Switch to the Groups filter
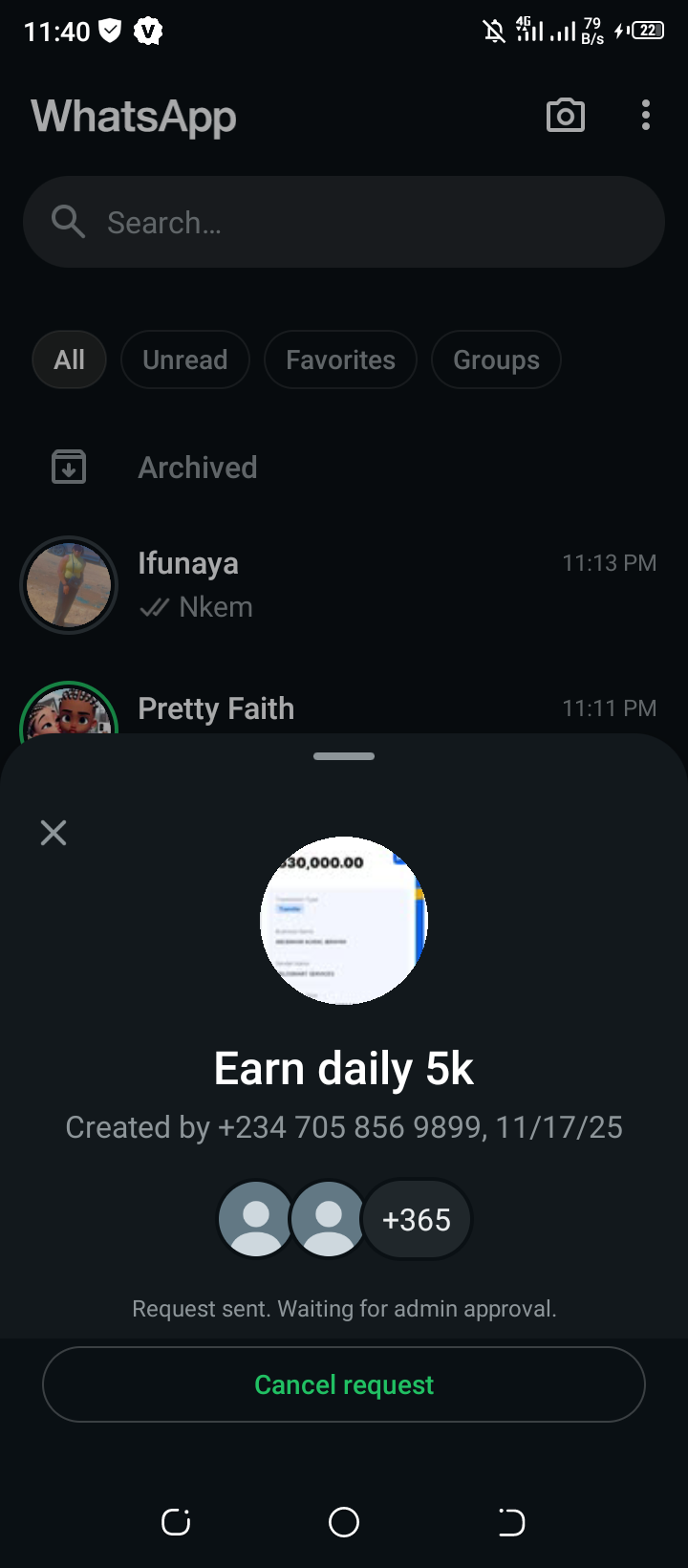This screenshot has height=1568, width=688. (x=496, y=359)
